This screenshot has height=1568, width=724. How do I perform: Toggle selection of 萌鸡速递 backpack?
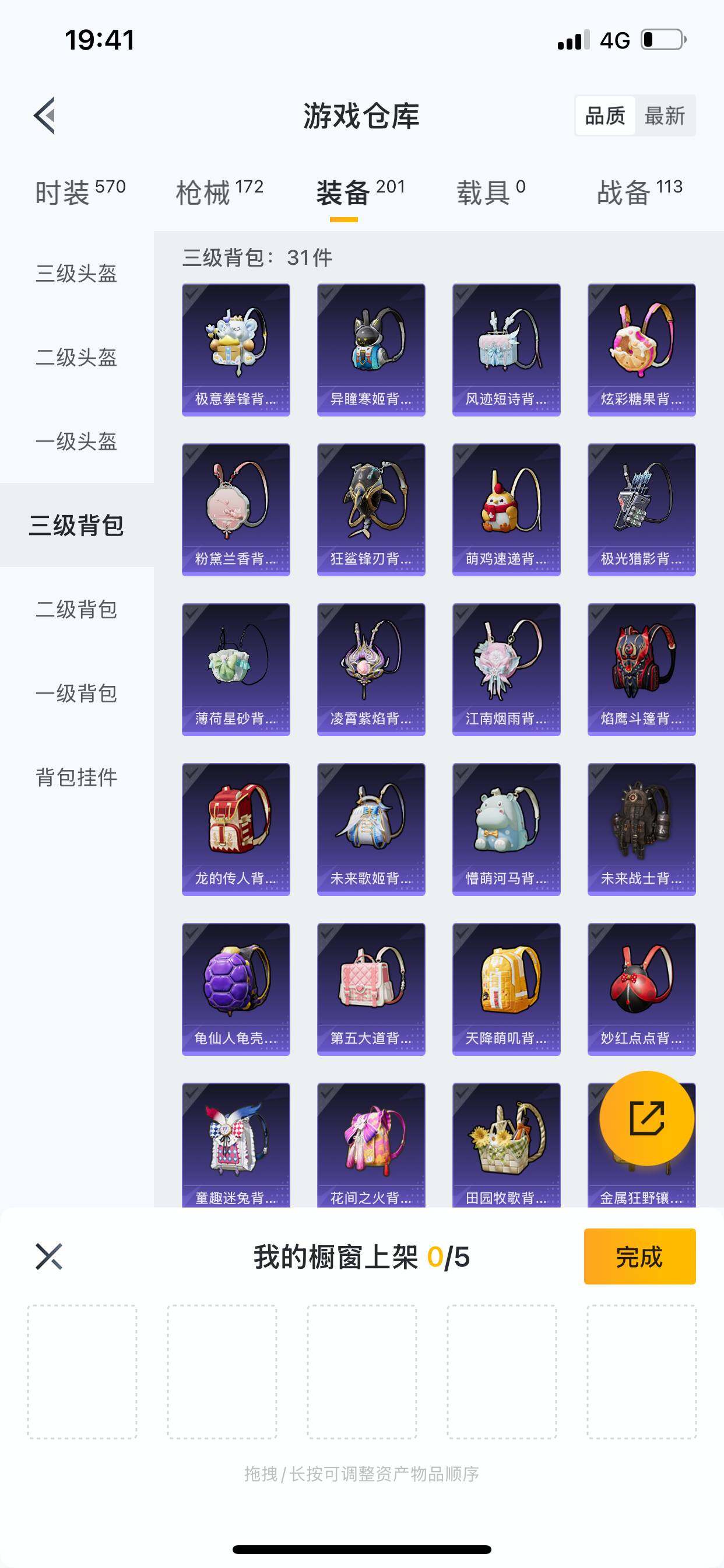coord(506,506)
